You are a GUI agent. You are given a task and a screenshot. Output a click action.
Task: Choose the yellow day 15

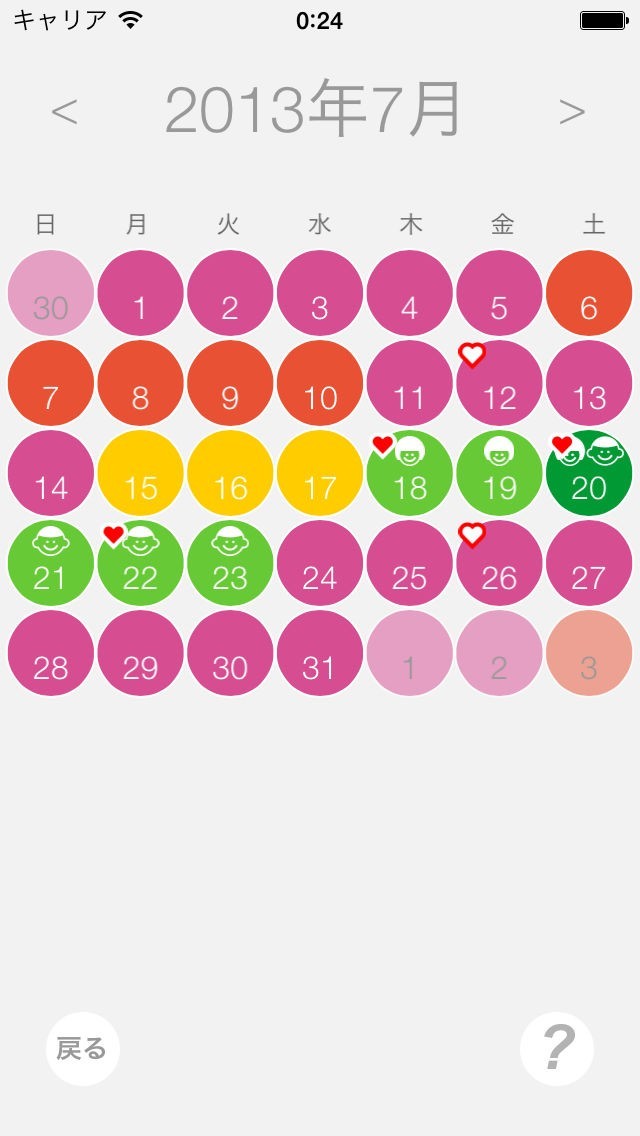click(140, 473)
